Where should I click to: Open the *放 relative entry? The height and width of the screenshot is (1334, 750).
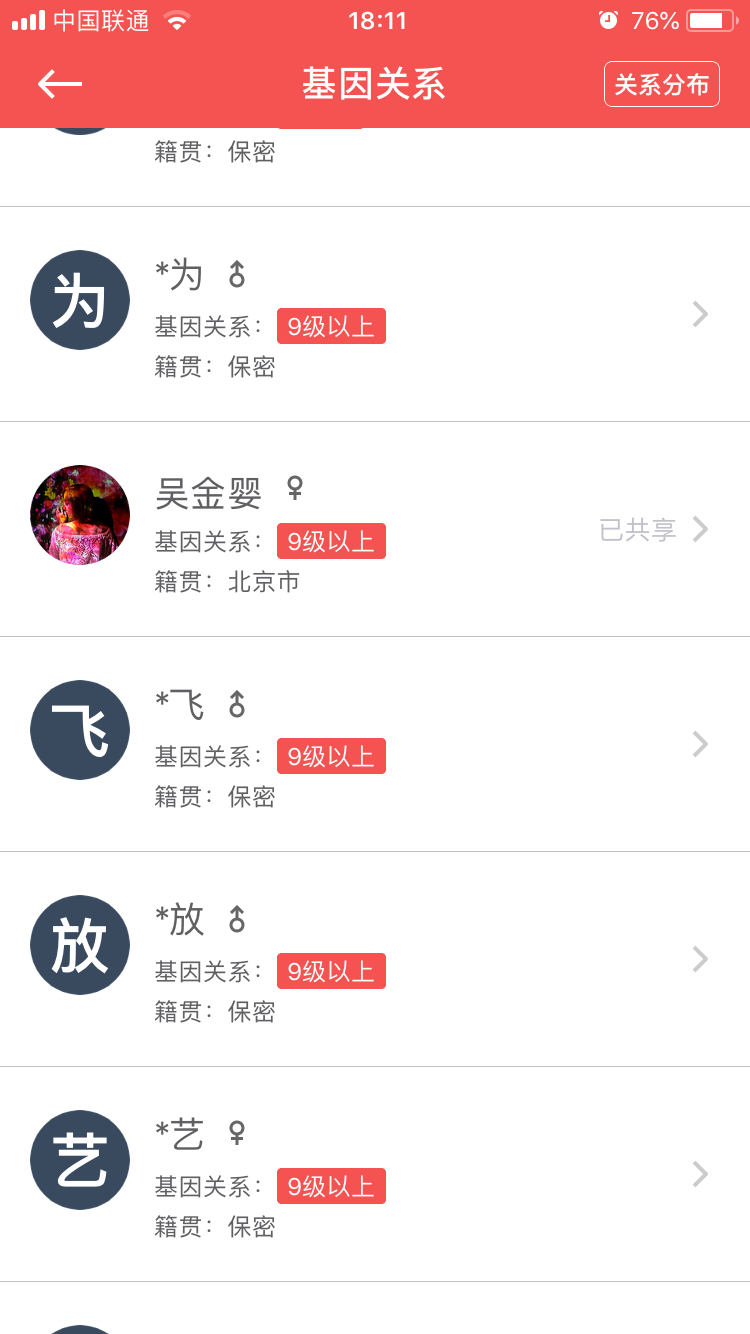(375, 959)
